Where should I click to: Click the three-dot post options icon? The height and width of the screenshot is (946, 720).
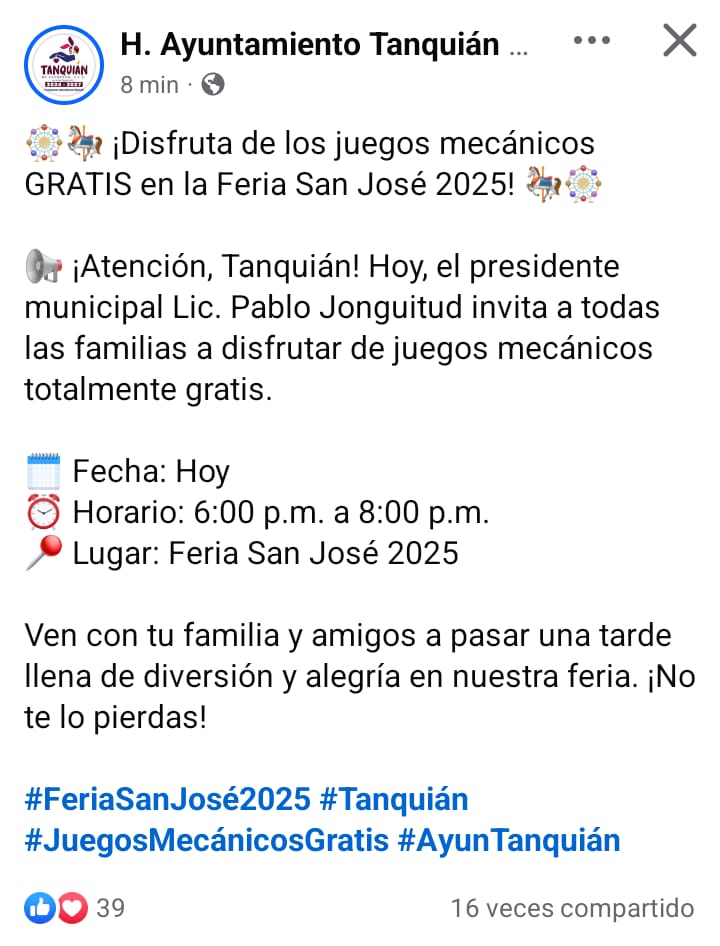tap(593, 40)
